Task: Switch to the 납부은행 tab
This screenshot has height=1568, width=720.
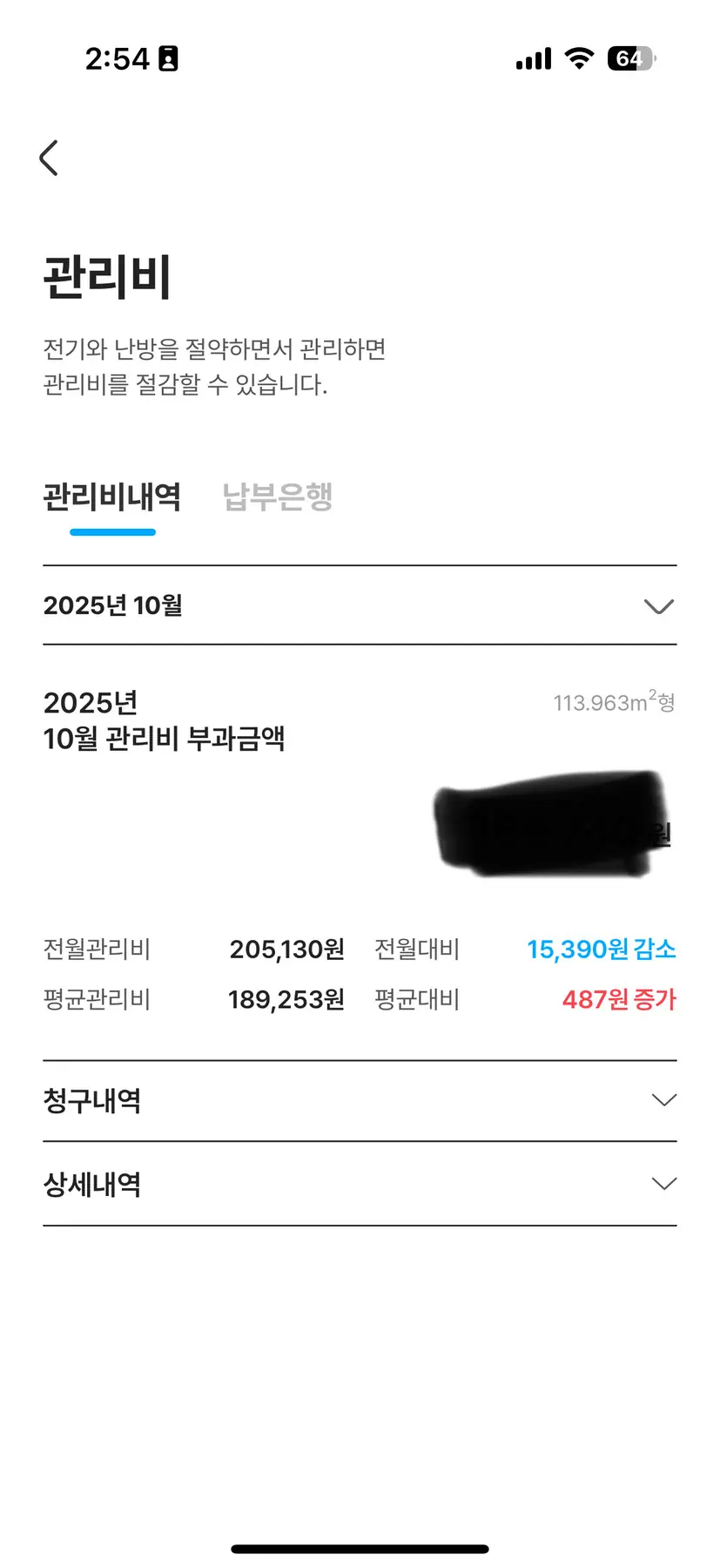Action: [278, 497]
